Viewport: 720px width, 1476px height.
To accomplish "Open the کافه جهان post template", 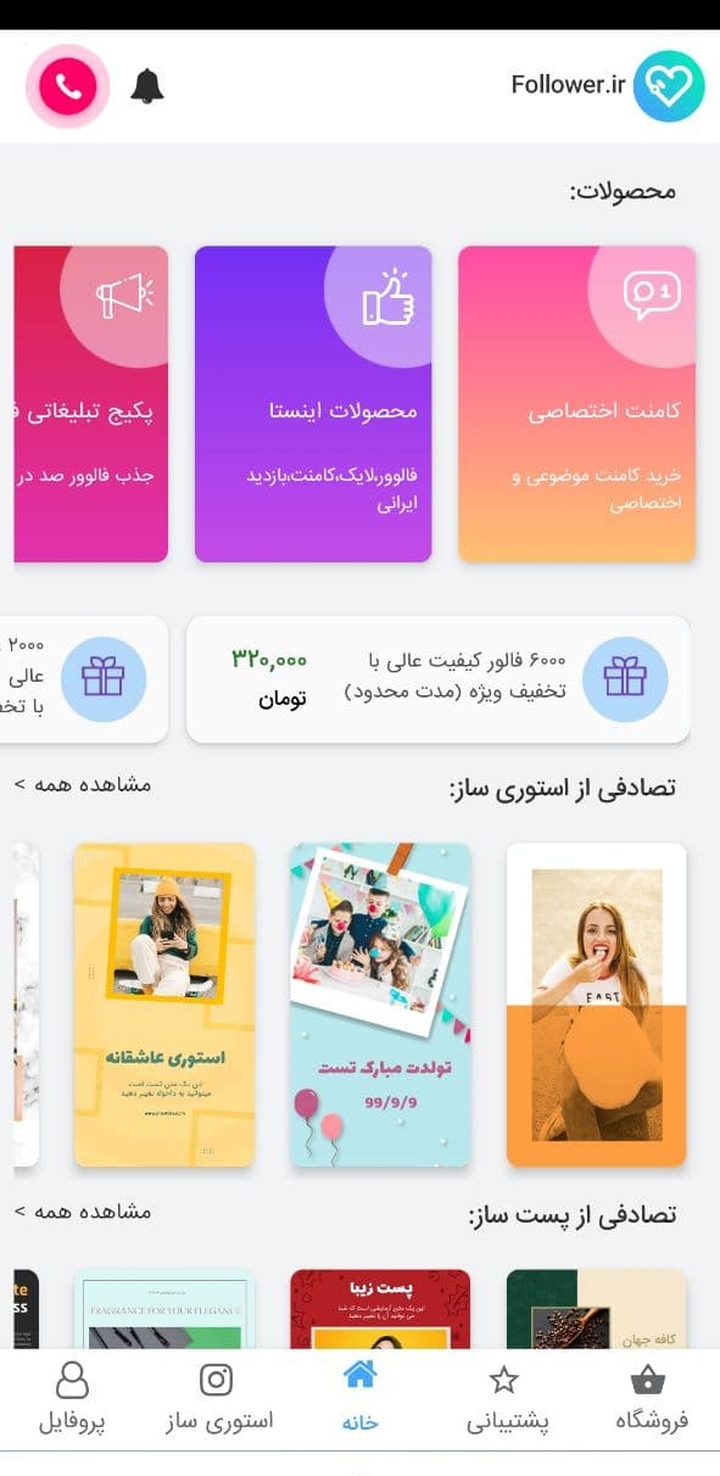I will point(596,1310).
